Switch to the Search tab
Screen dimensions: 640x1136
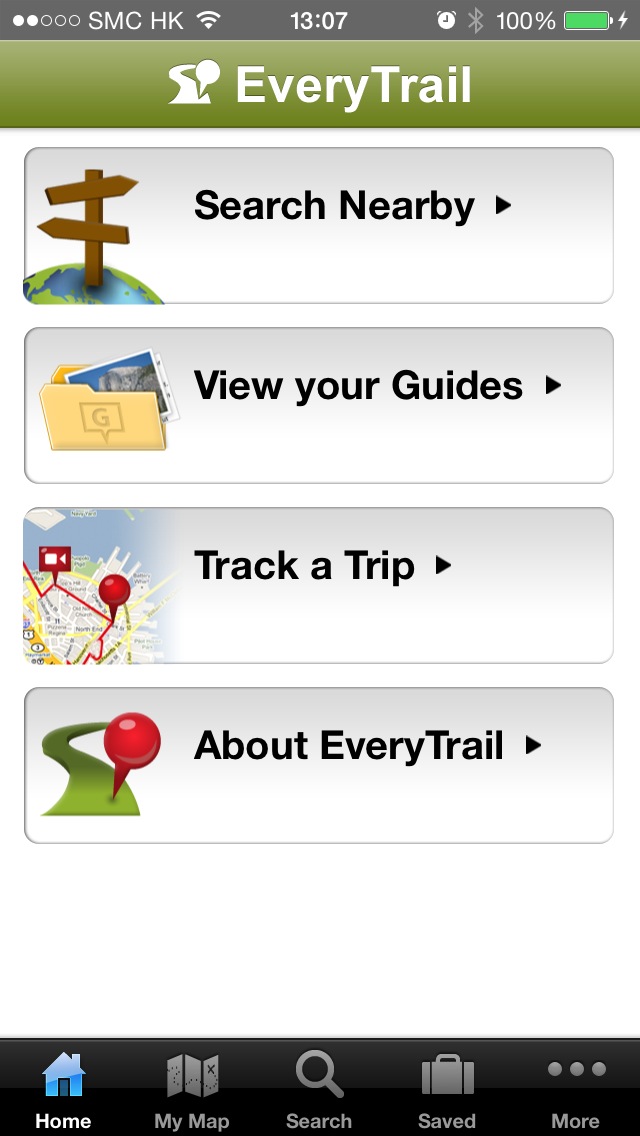319,1090
